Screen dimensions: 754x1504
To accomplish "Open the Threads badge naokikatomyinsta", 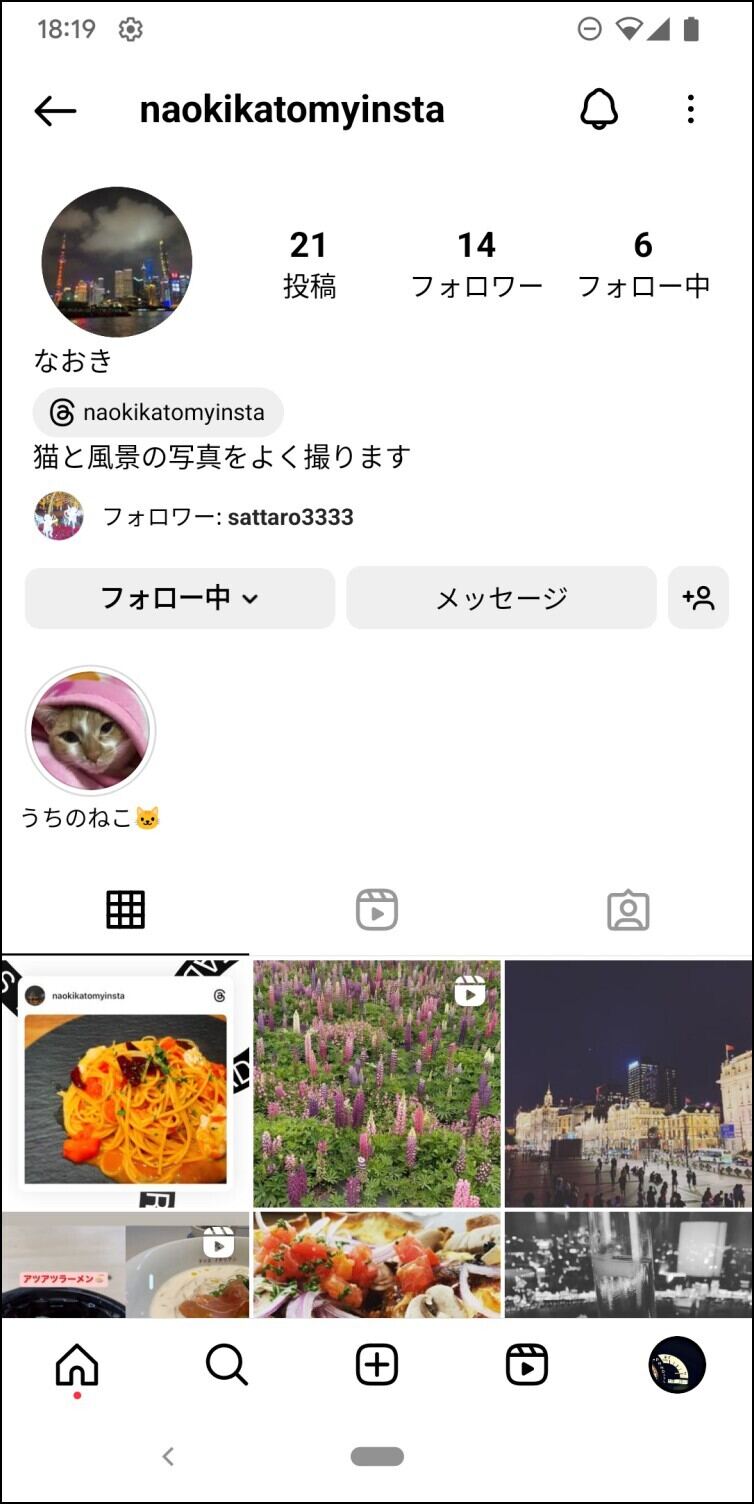I will 158,412.
